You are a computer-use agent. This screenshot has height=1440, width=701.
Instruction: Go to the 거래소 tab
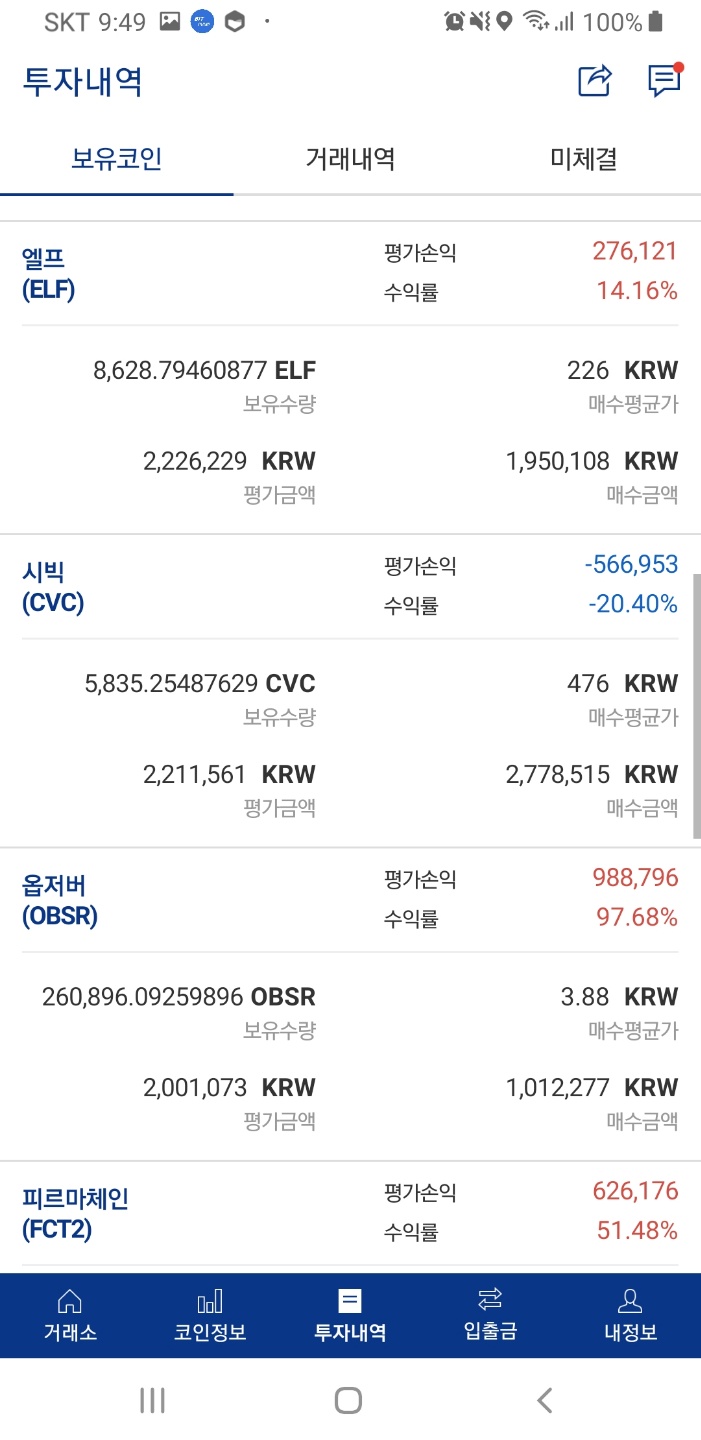[70, 1314]
